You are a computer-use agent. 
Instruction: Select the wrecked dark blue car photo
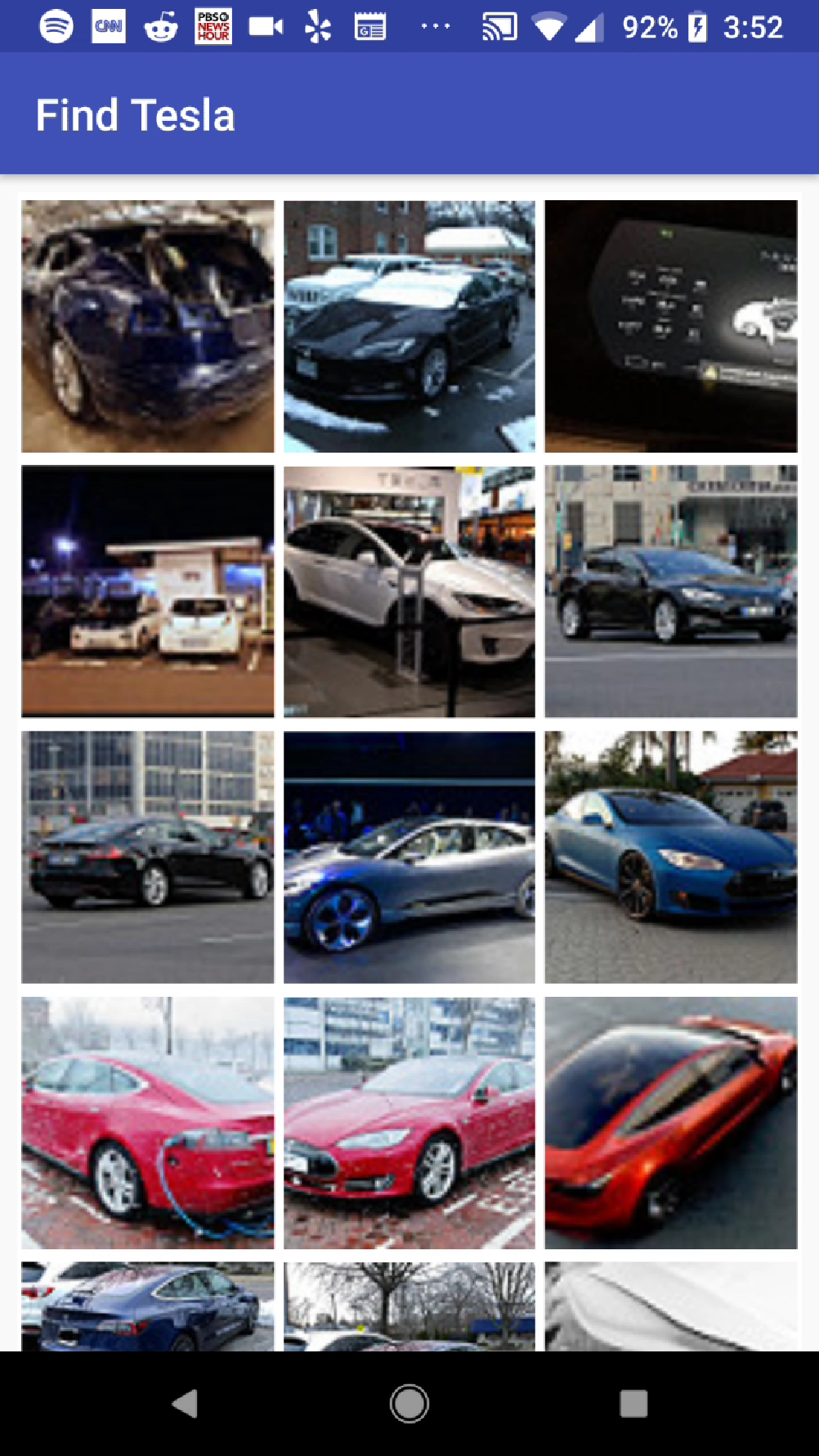click(148, 326)
